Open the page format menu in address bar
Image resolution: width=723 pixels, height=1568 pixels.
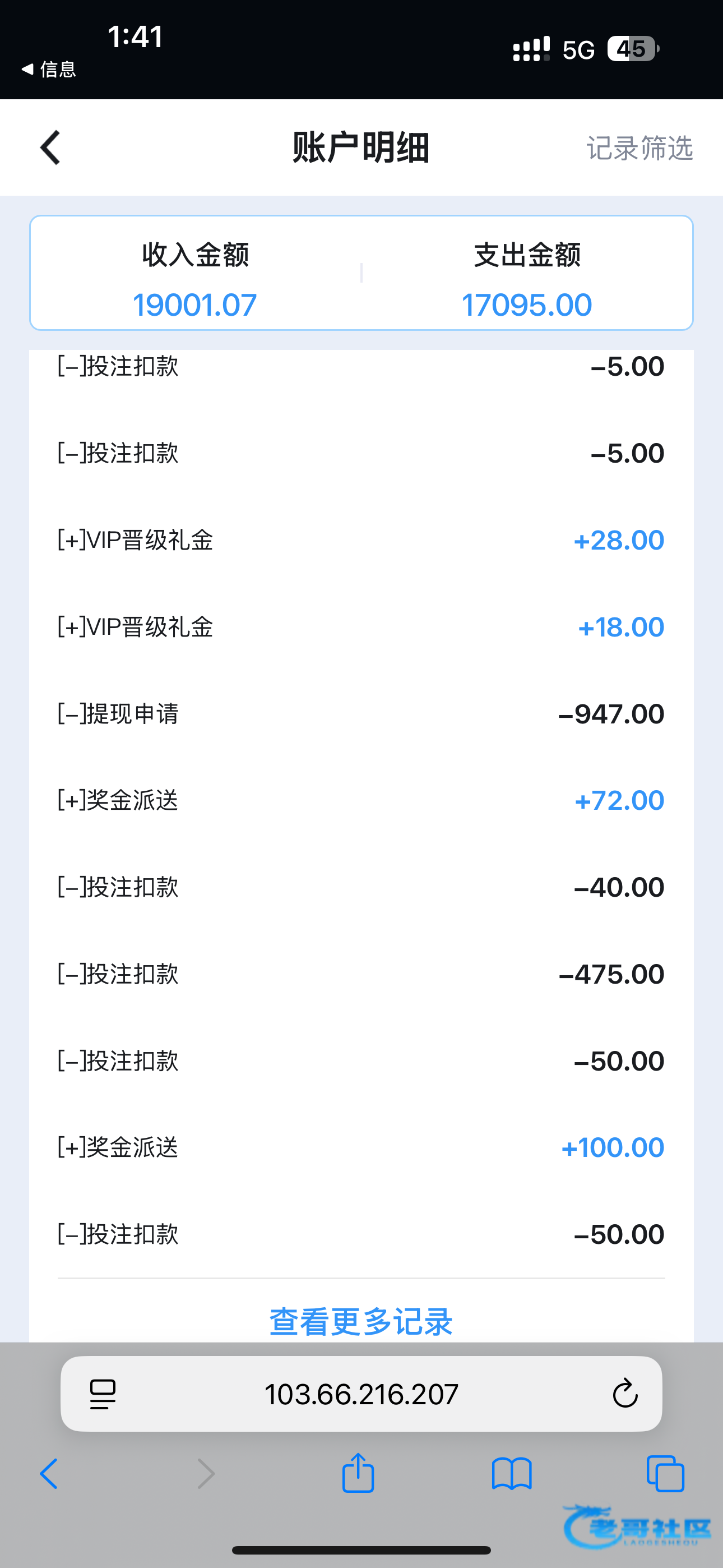102,1394
